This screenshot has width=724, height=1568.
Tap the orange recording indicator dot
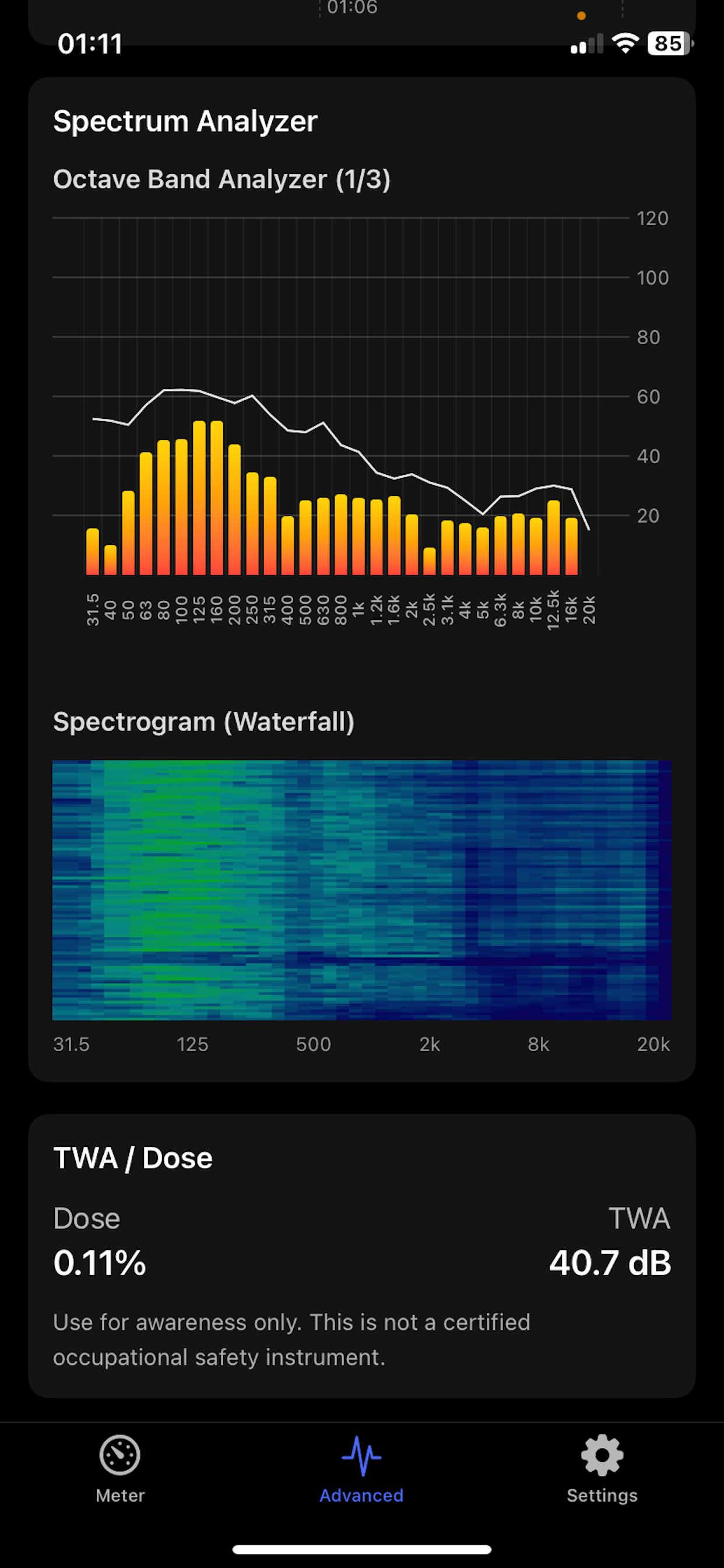click(581, 15)
